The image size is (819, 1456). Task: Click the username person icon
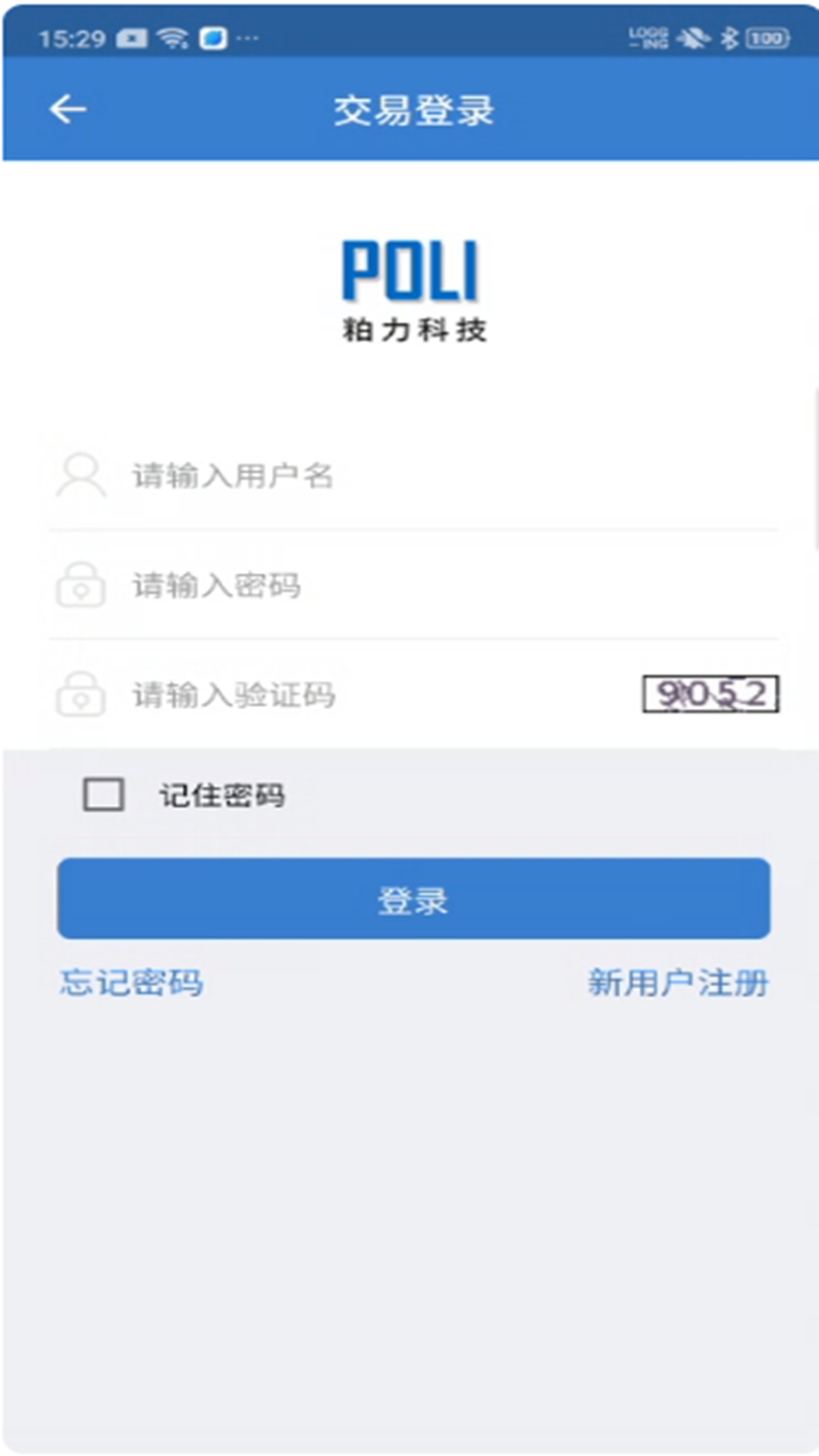80,475
